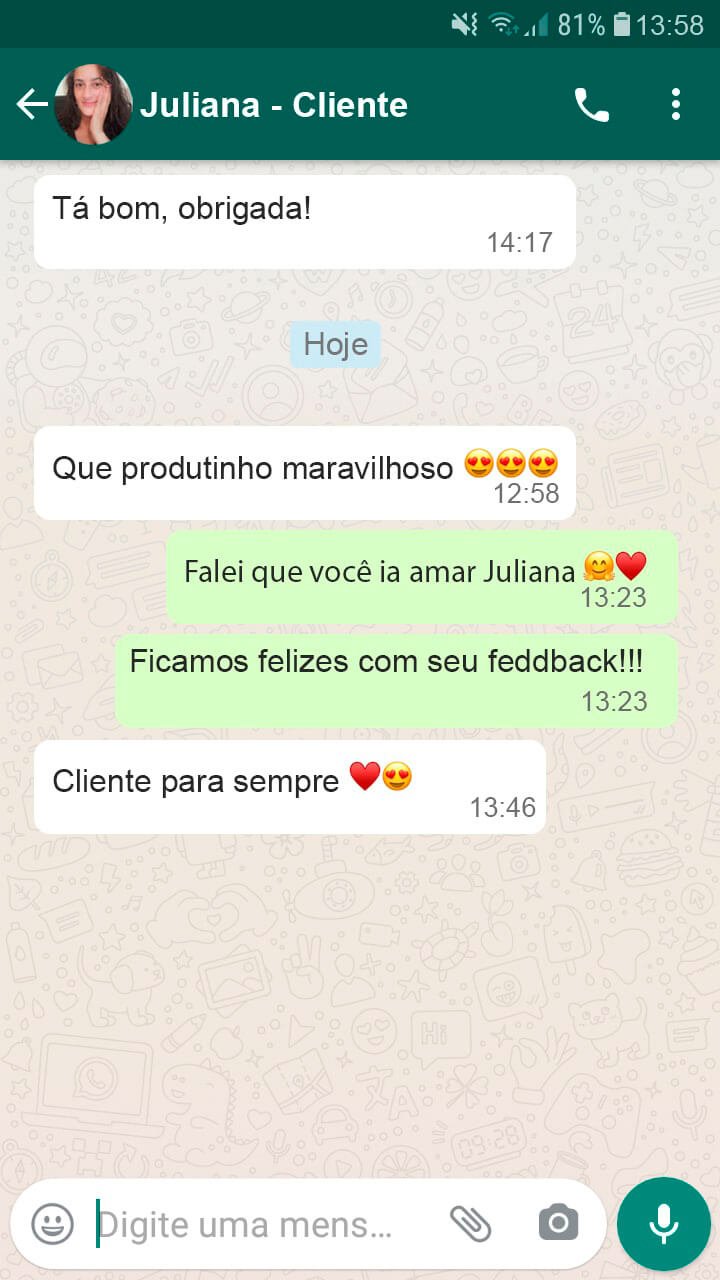Open Juliana - Cliente contact info
The height and width of the screenshot is (1280, 720).
[273, 105]
